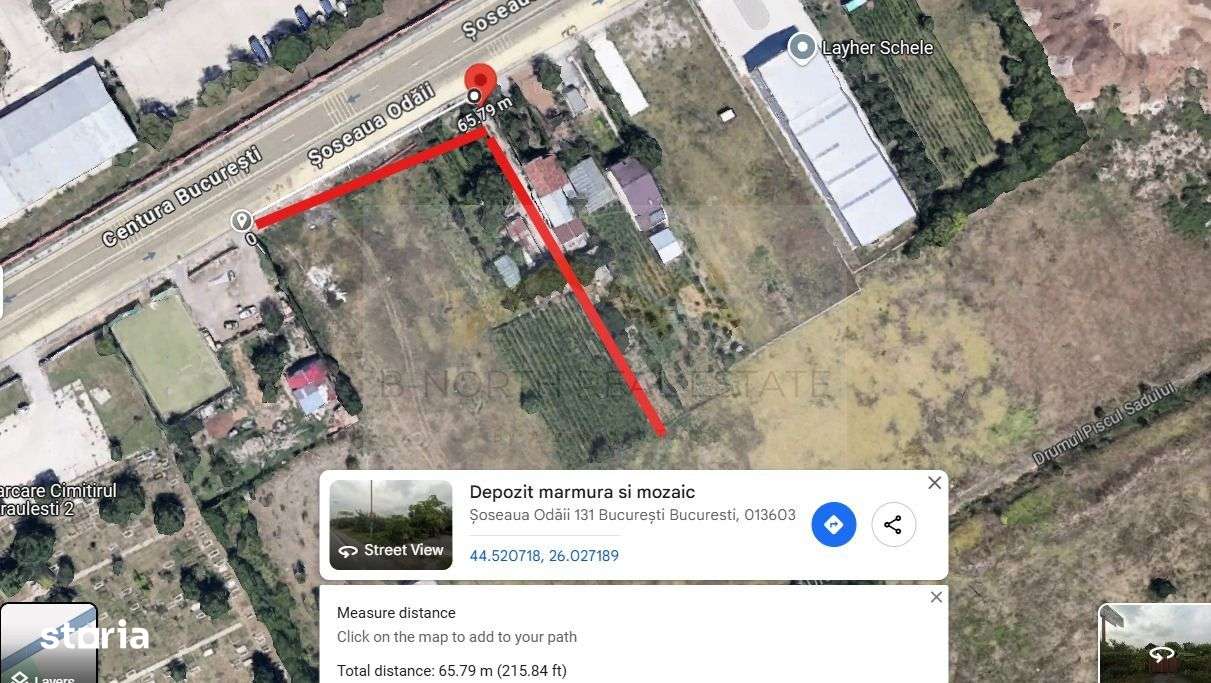Get directions to Depozit marmura si mozaic
This screenshot has width=1211, height=683.
click(833, 525)
